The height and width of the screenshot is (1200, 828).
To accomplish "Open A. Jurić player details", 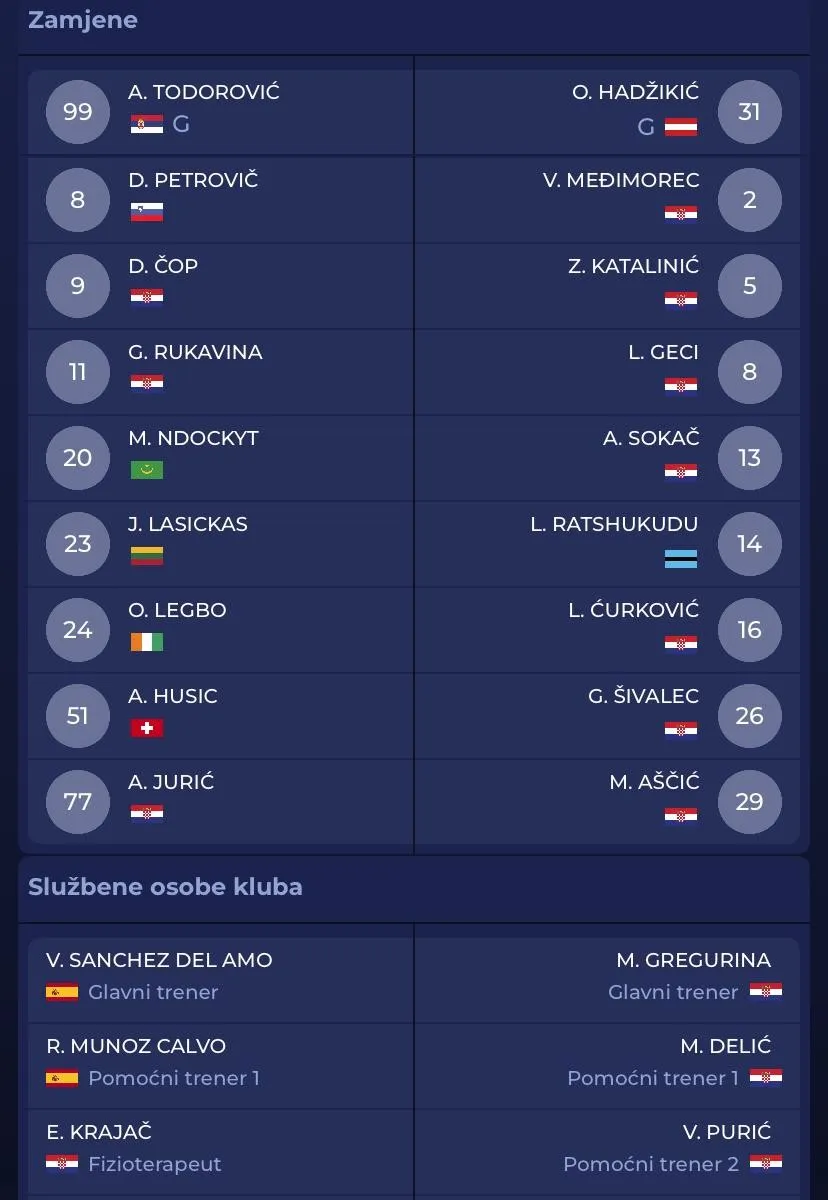I will coord(171,783).
